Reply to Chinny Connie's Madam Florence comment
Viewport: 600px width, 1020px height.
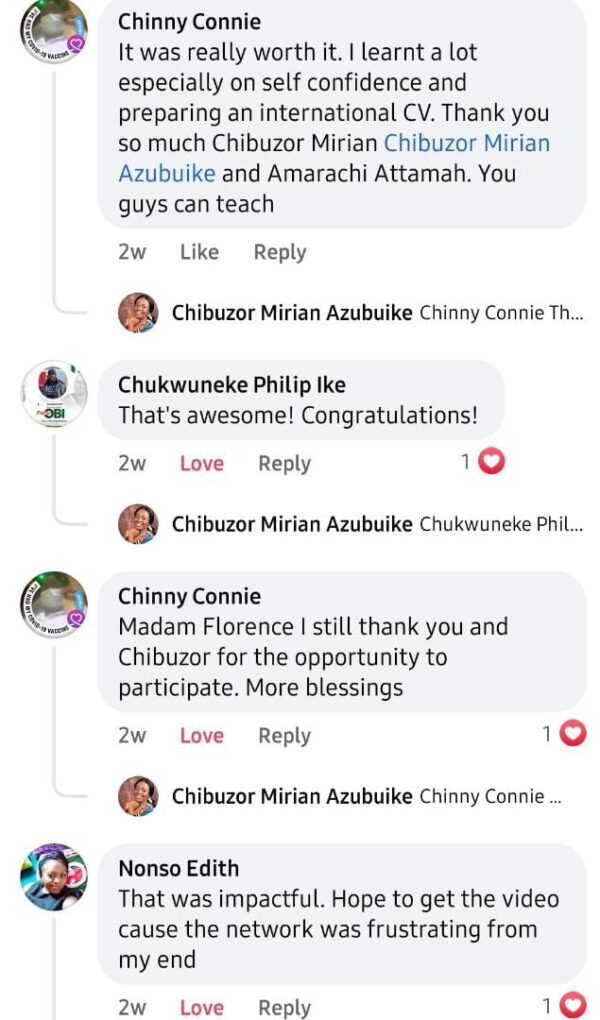coord(284,736)
